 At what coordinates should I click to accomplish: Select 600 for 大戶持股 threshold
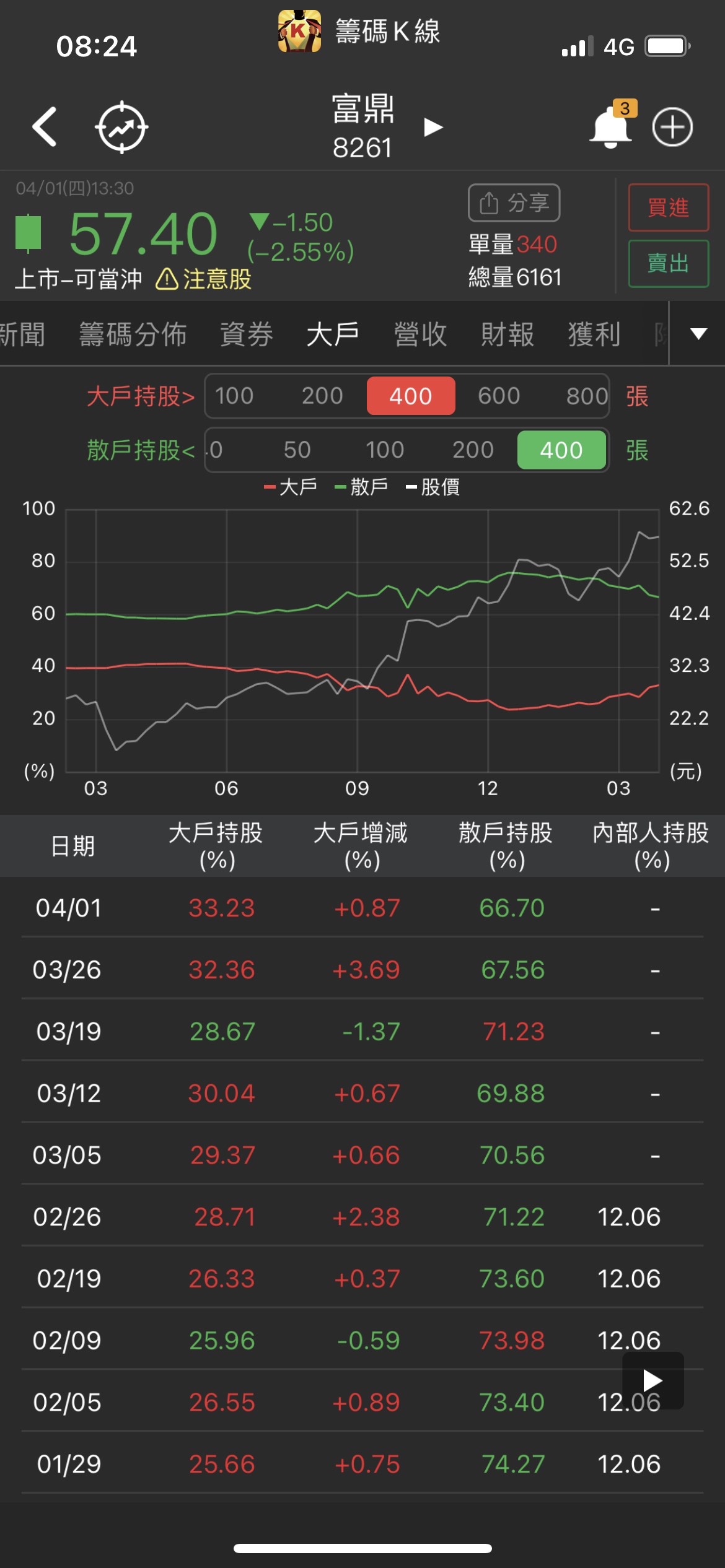pyautogui.click(x=499, y=396)
